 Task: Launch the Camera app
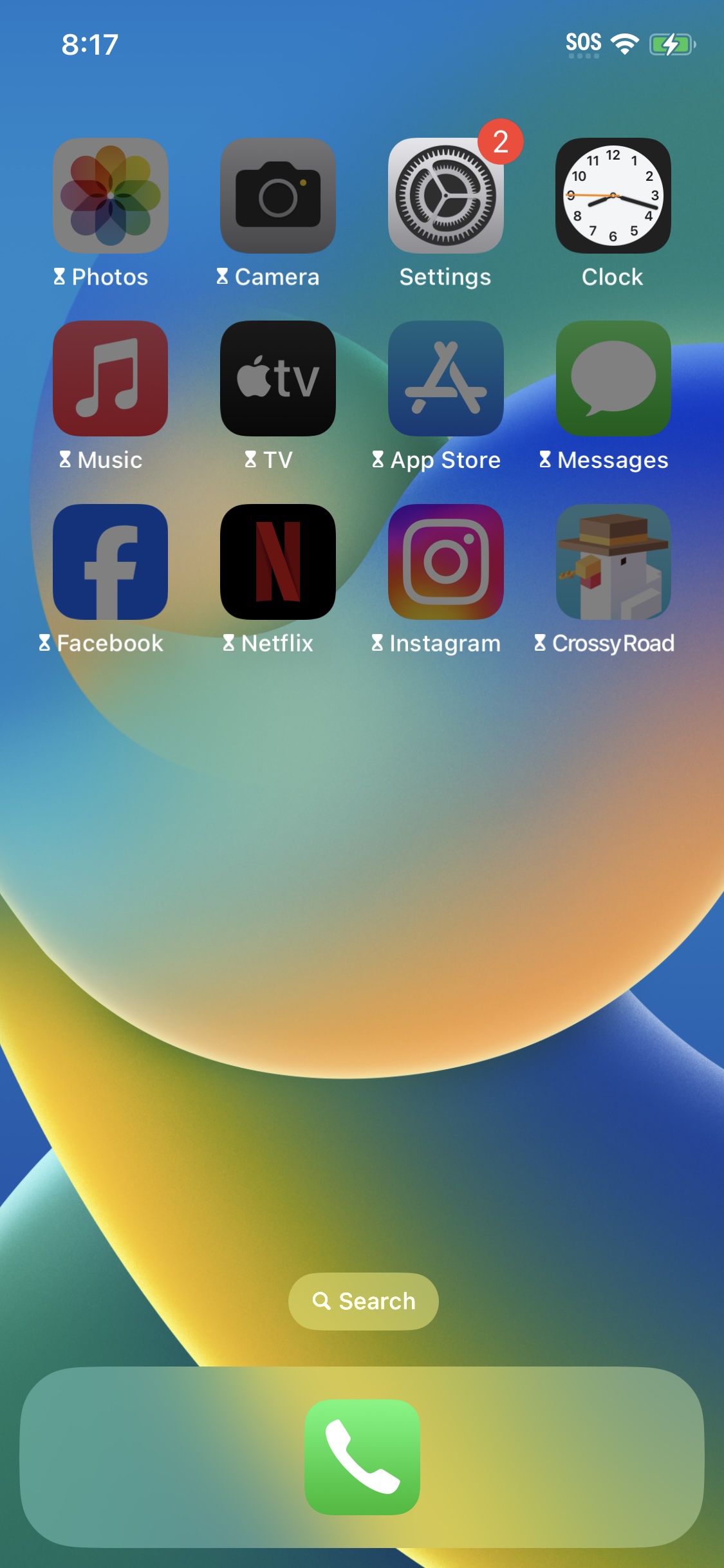click(278, 196)
